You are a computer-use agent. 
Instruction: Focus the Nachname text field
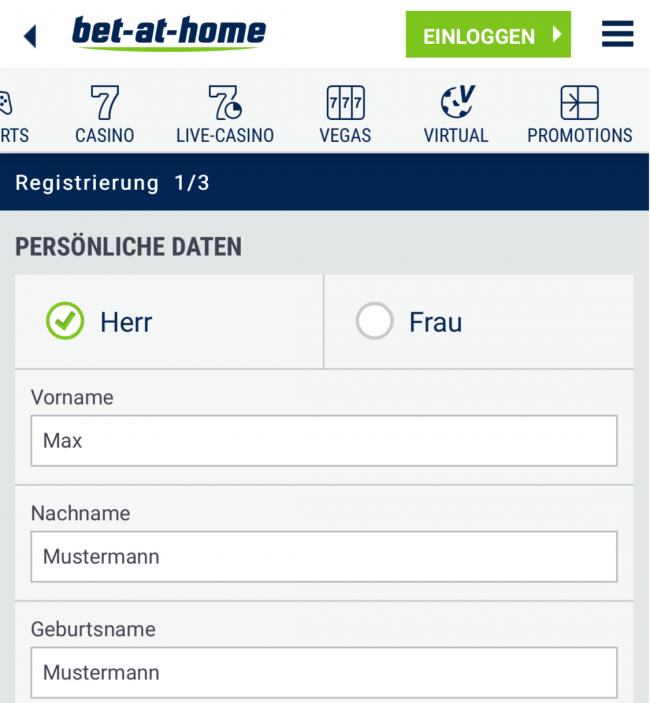click(323, 557)
